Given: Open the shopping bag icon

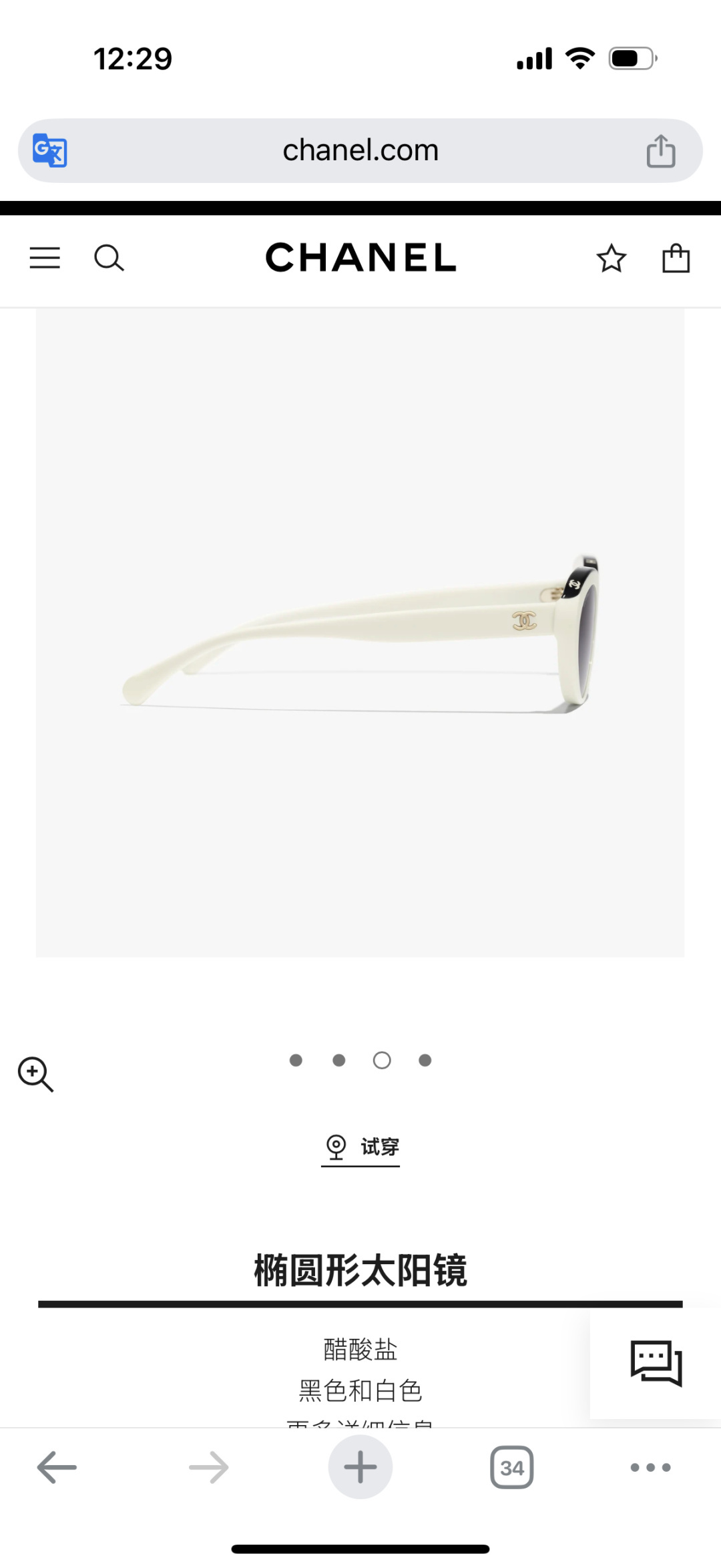Looking at the screenshot, I should 676,258.
